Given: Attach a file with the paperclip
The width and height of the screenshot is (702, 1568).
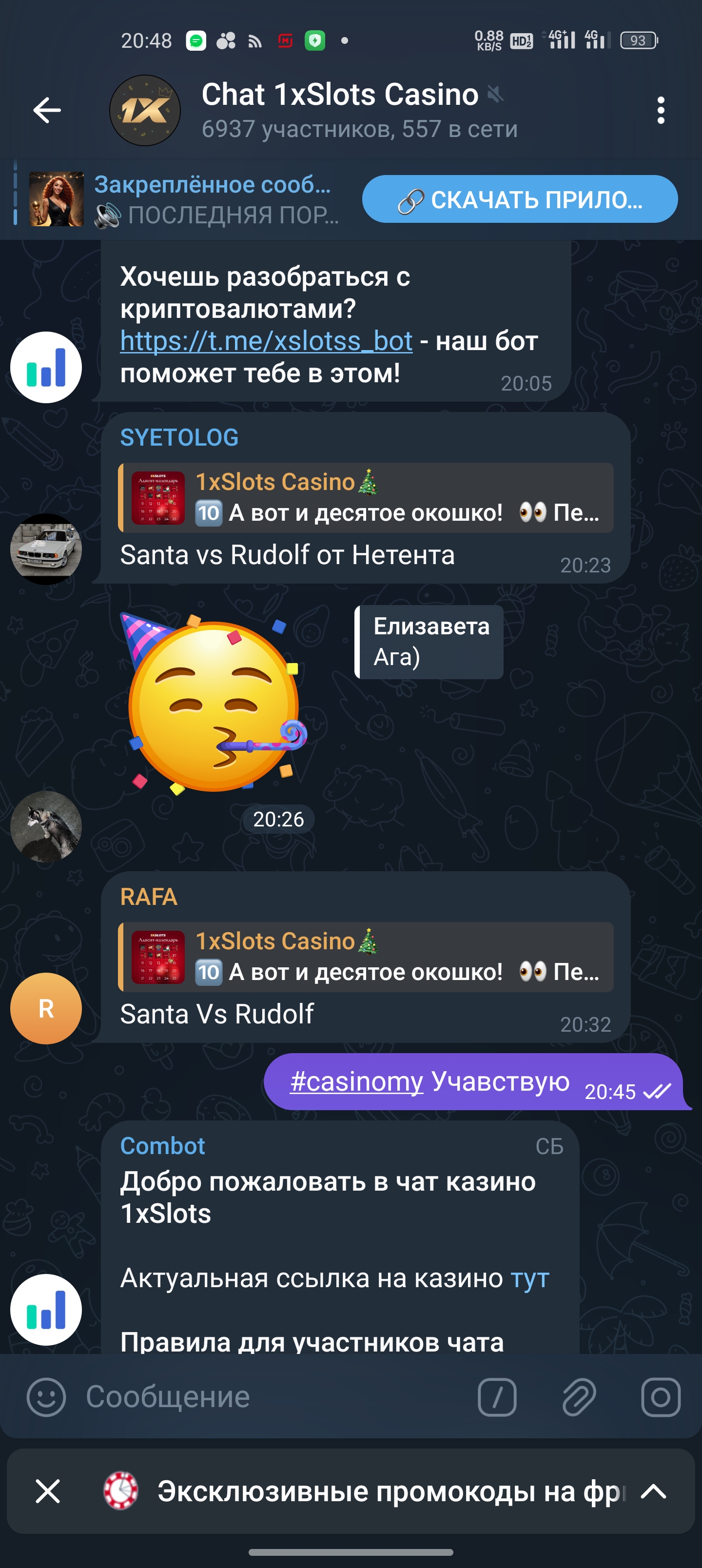Looking at the screenshot, I should [x=578, y=1397].
